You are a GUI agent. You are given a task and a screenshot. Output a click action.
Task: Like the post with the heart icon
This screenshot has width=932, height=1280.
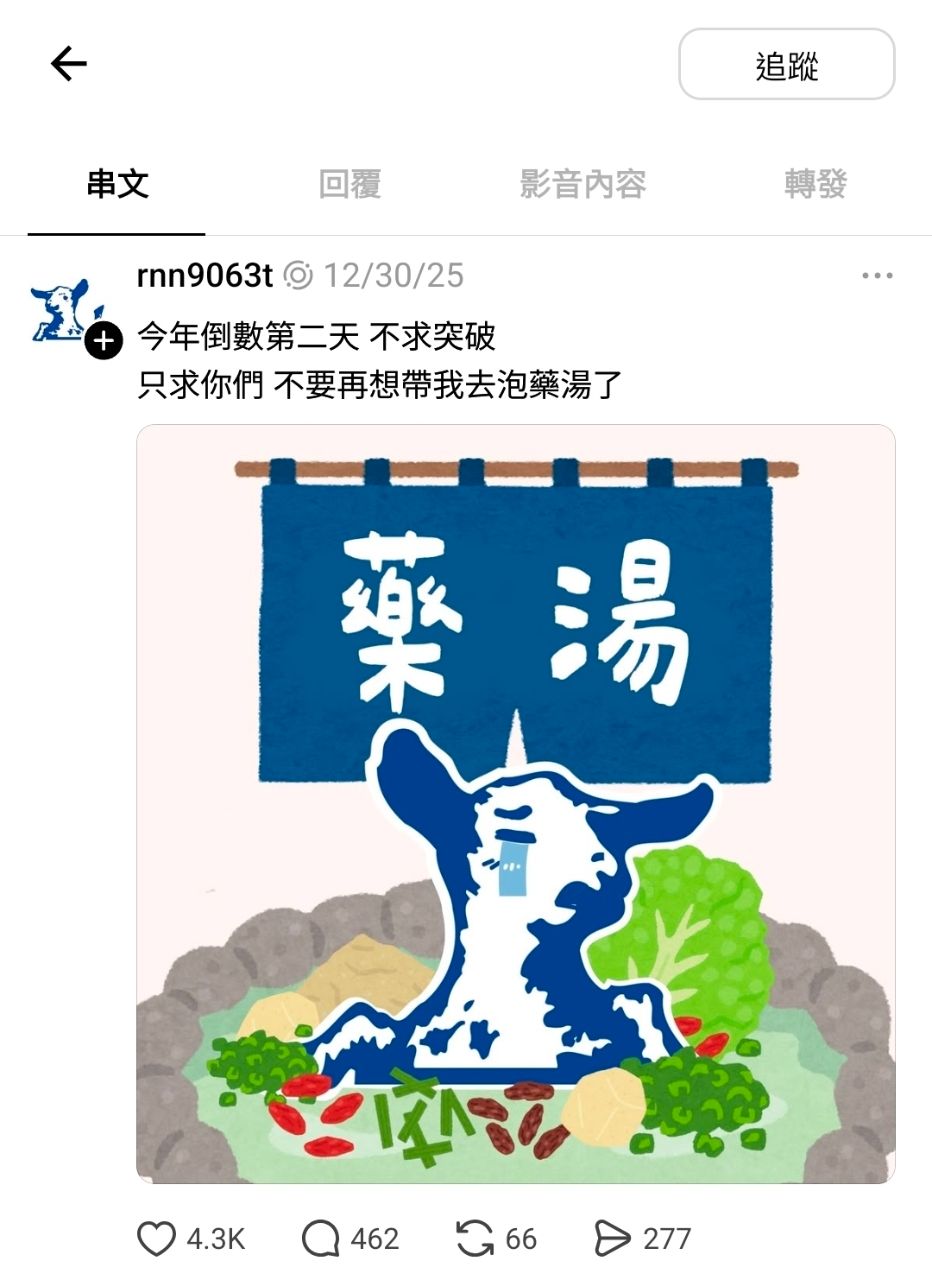(x=156, y=1239)
